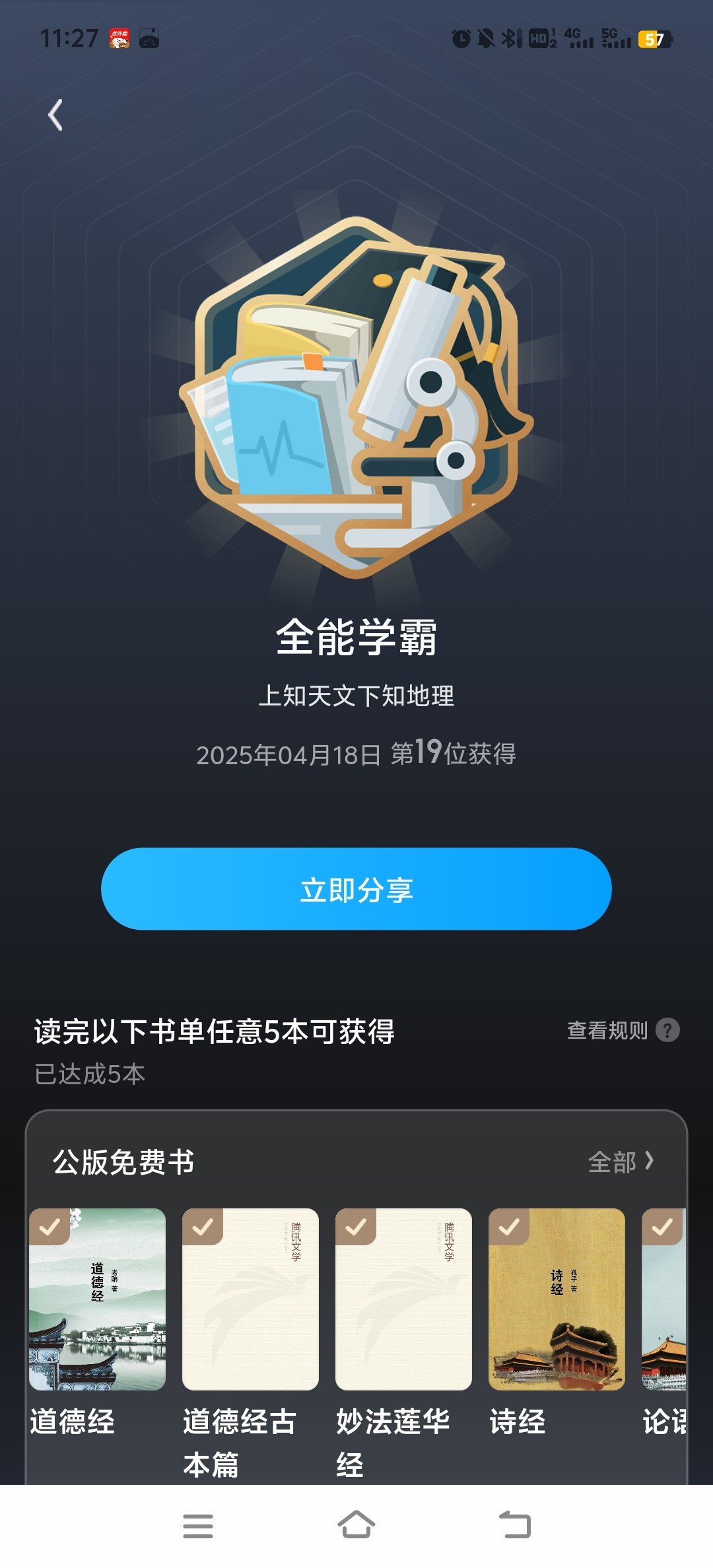The height and width of the screenshot is (1568, 713).
Task: Open 查看规则 rules help
Action: point(623,1030)
